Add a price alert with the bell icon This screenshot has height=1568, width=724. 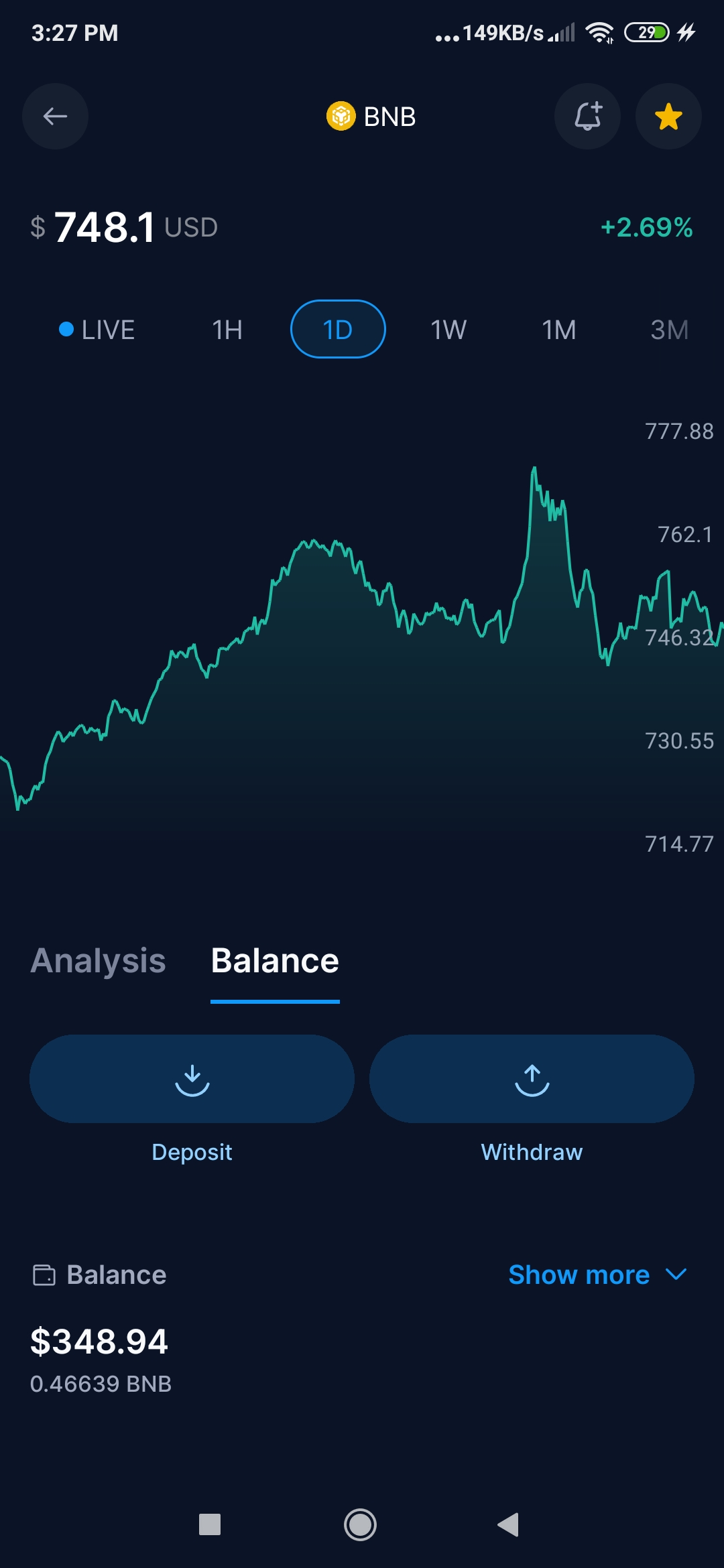587,117
